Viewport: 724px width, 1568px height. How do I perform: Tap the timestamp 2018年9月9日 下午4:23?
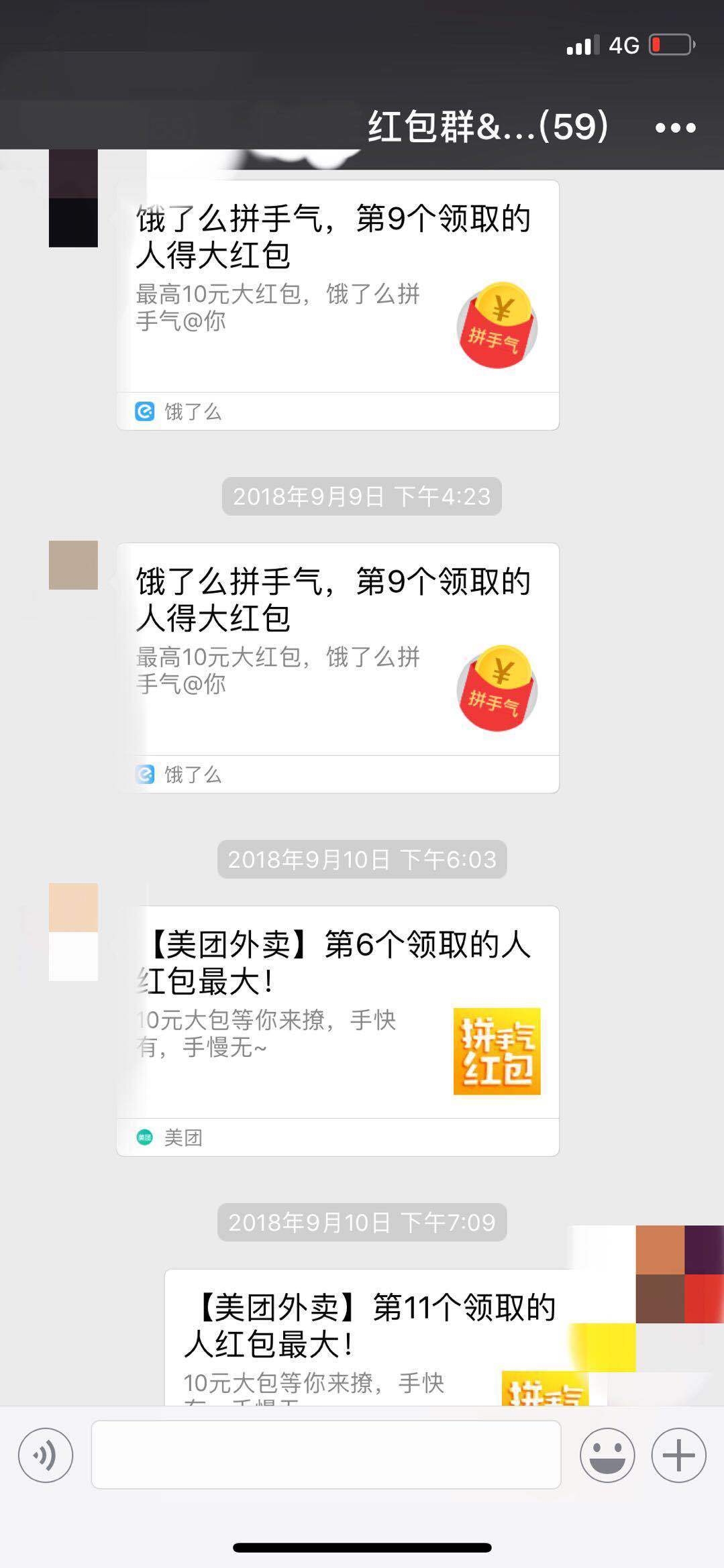pos(361,496)
